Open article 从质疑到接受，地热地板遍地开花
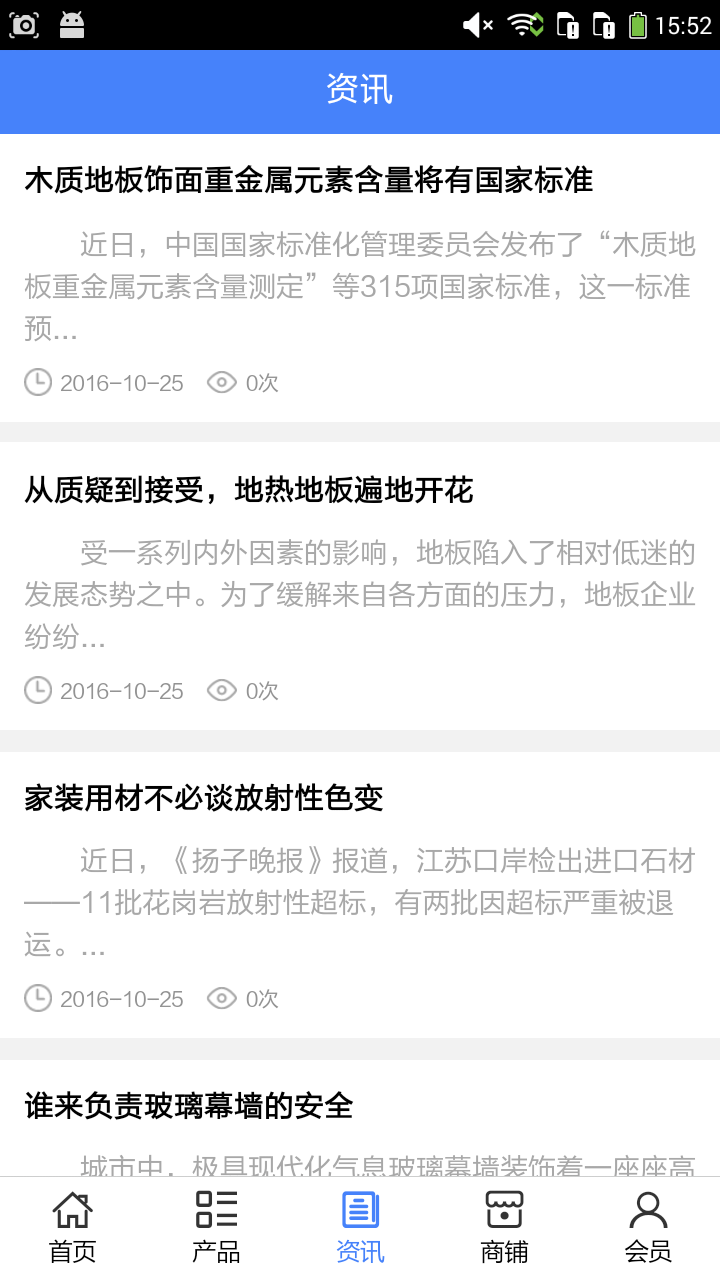Screen dimensions: 720x1280 coord(249,490)
